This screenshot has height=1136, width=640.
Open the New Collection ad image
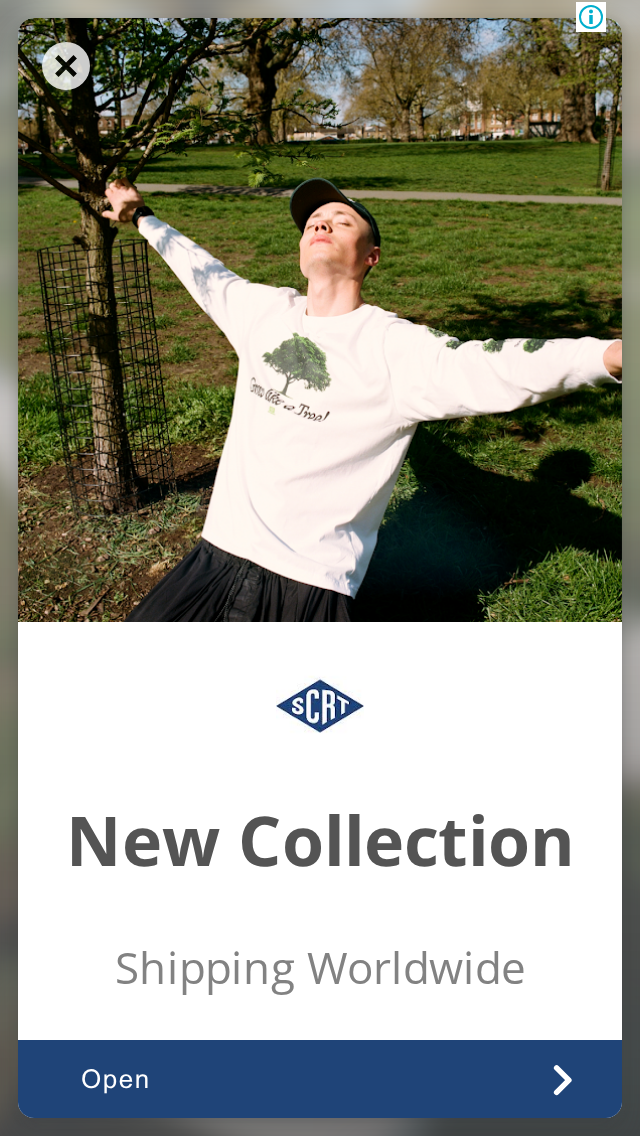[320, 320]
